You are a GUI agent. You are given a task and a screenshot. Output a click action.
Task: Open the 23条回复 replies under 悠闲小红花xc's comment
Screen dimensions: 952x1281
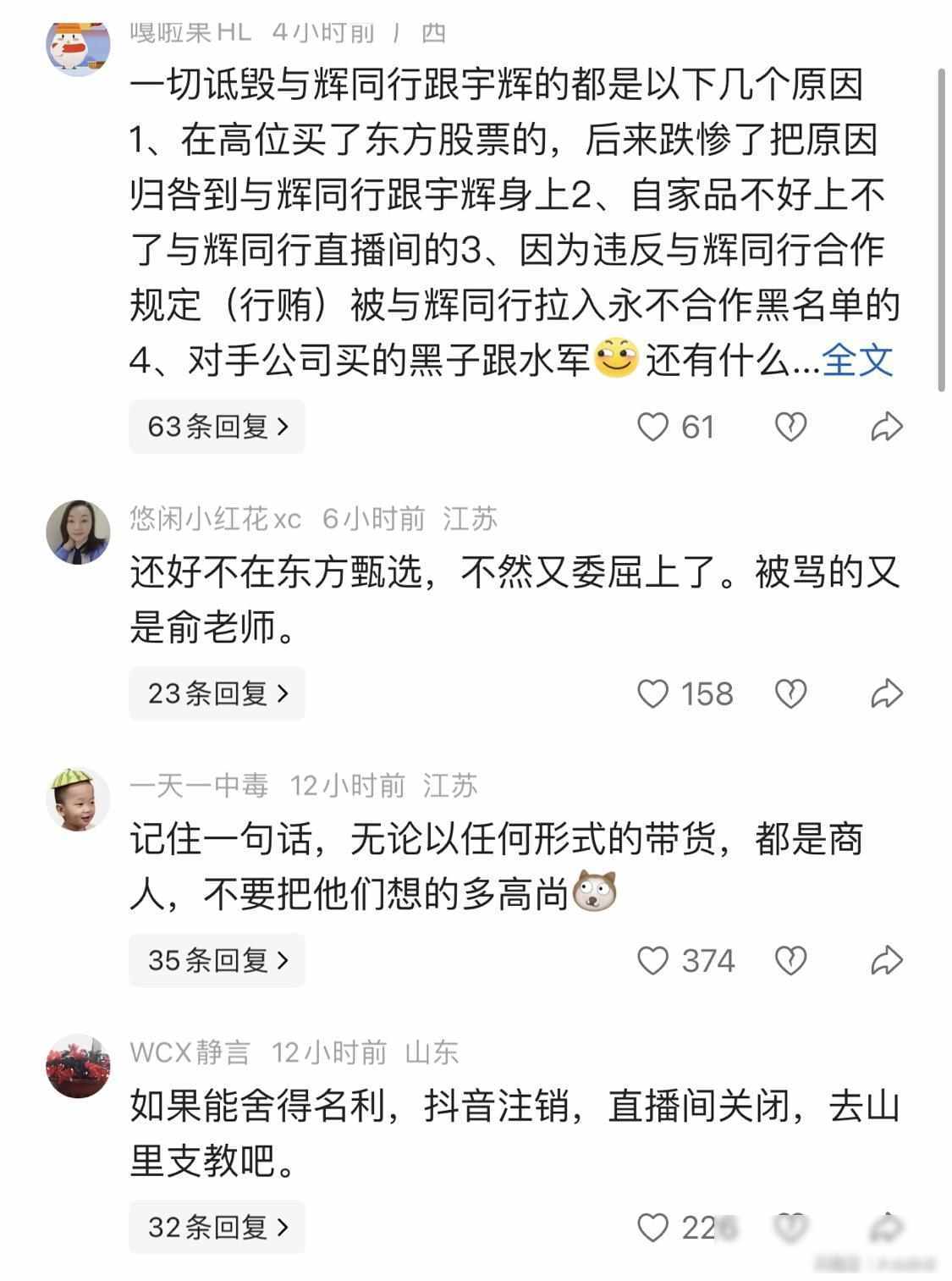pyautogui.click(x=217, y=693)
